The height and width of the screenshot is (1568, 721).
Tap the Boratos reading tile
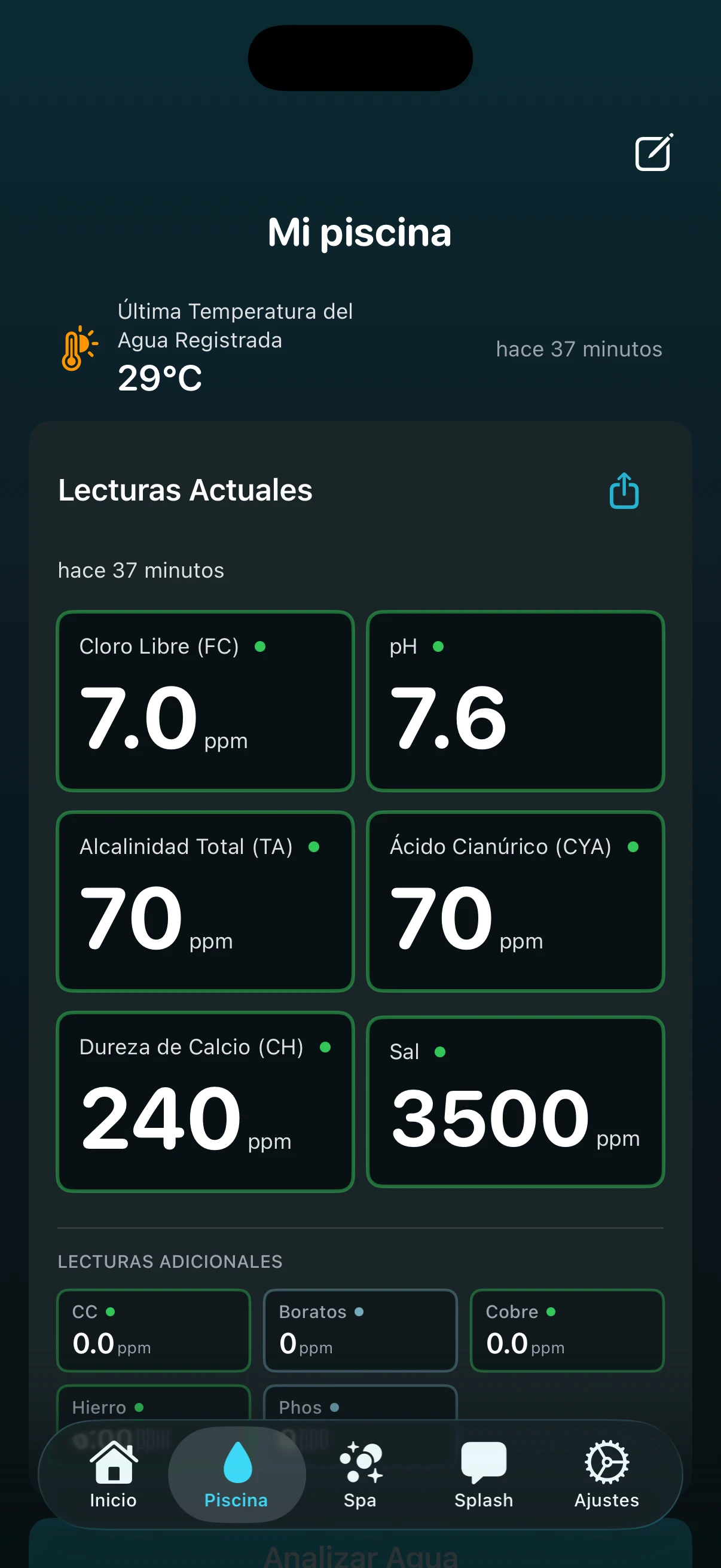click(x=360, y=1331)
